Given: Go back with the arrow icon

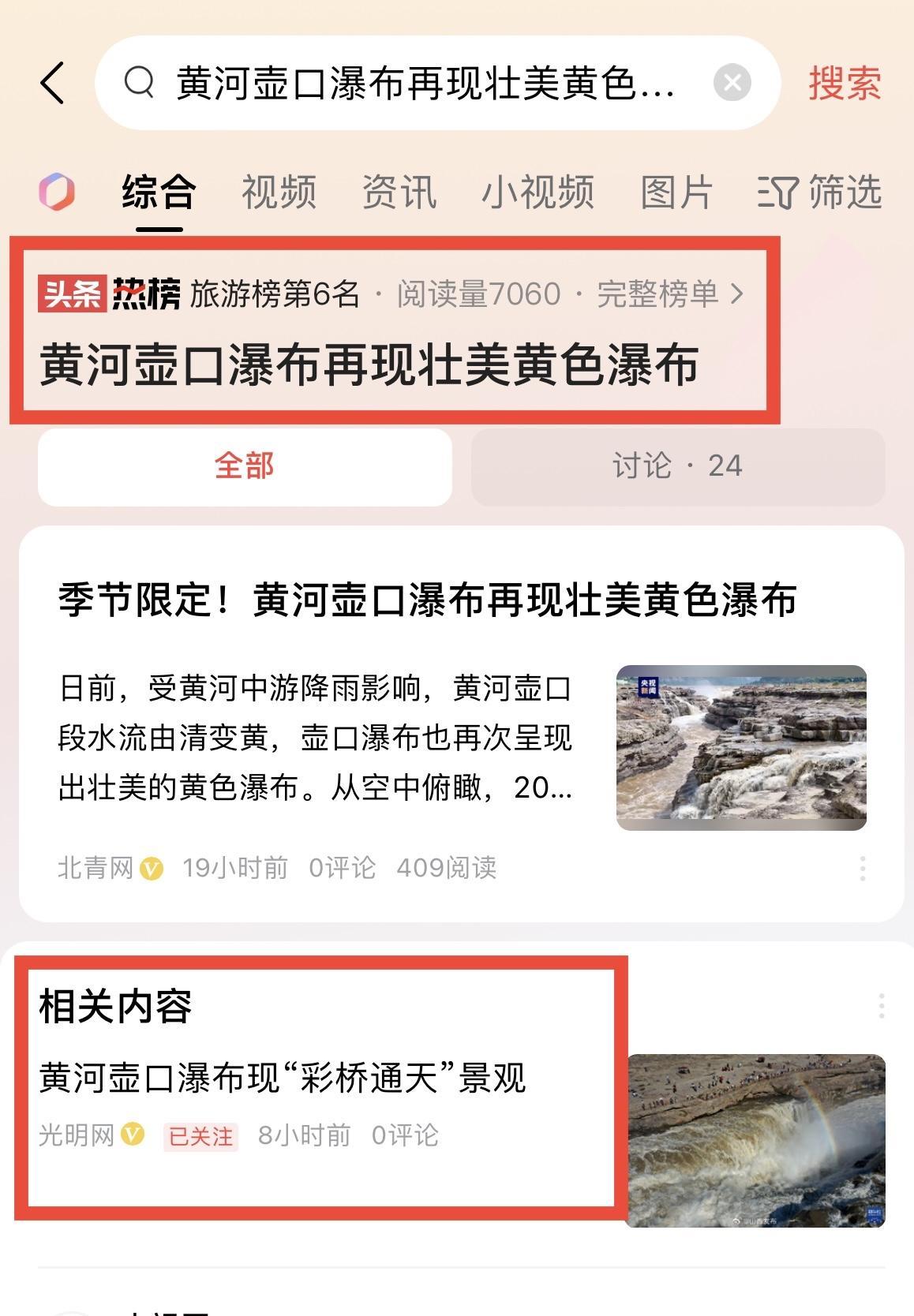Looking at the screenshot, I should coord(52,83).
